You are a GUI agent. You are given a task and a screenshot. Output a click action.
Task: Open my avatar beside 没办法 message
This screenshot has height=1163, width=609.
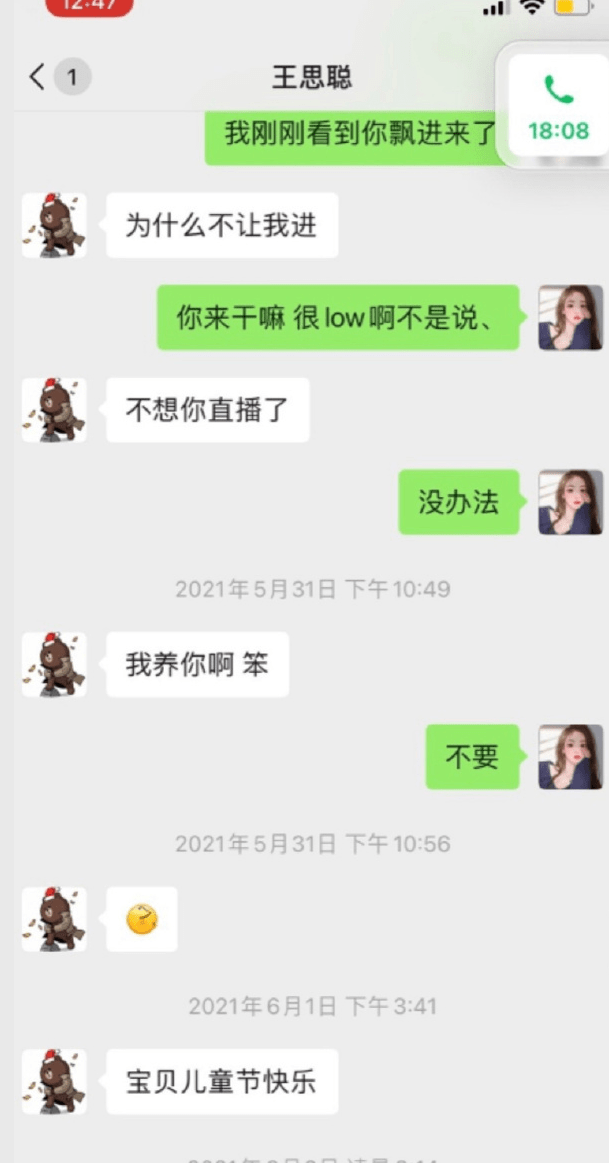570,502
